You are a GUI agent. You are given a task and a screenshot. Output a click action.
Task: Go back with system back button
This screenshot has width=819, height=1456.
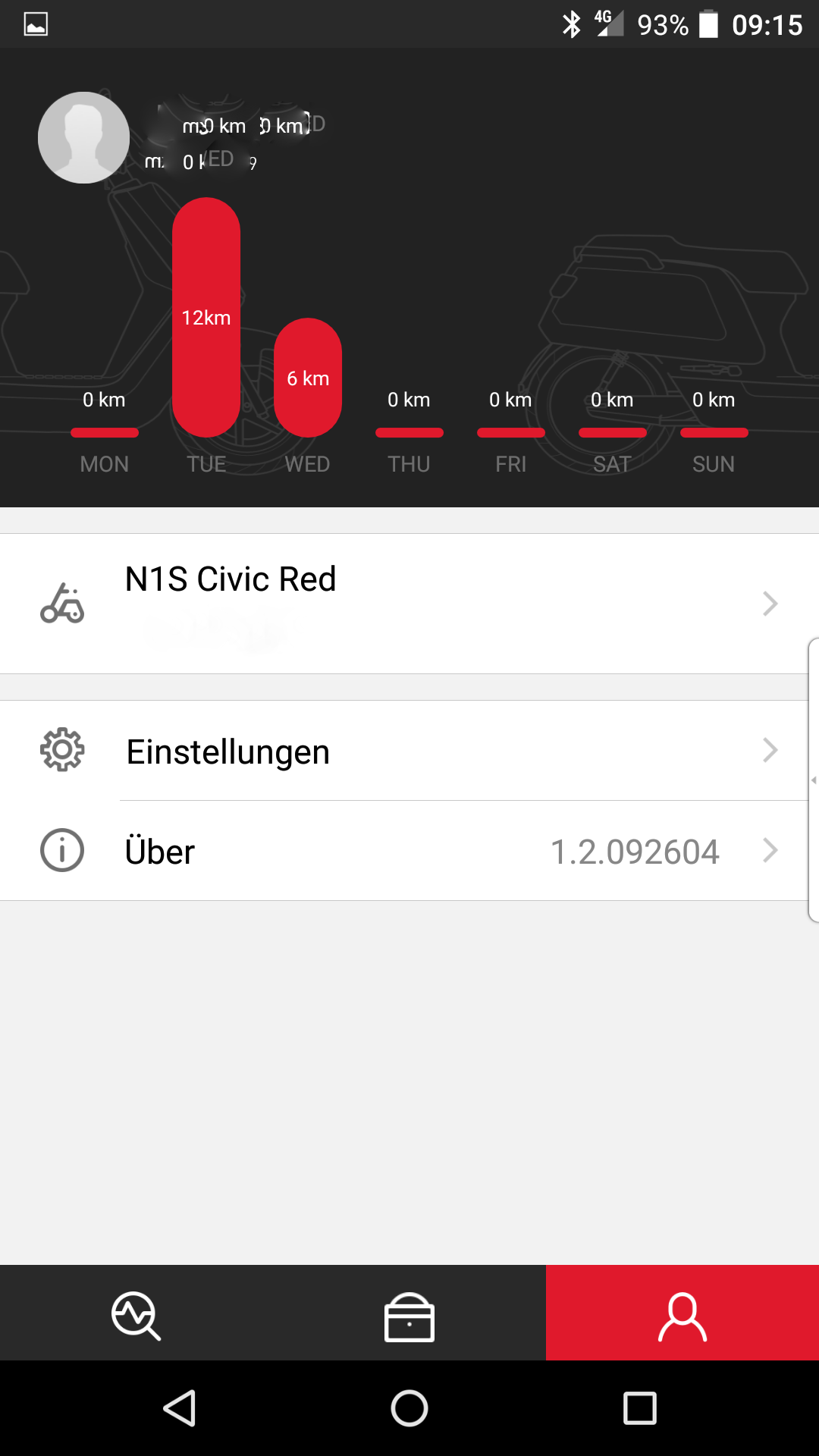tap(180, 1409)
